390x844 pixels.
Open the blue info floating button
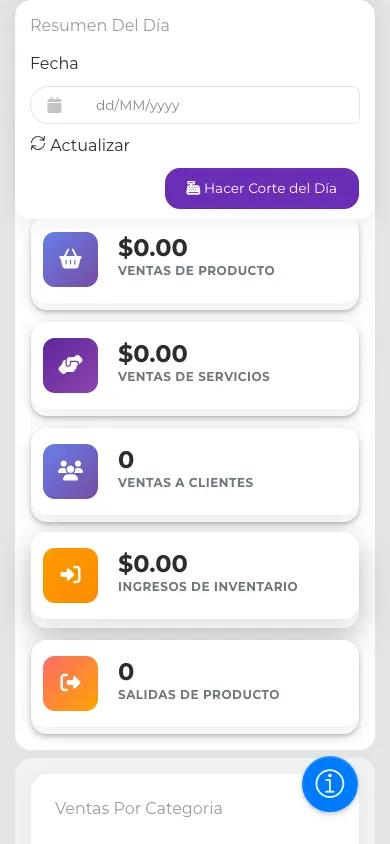coord(330,784)
